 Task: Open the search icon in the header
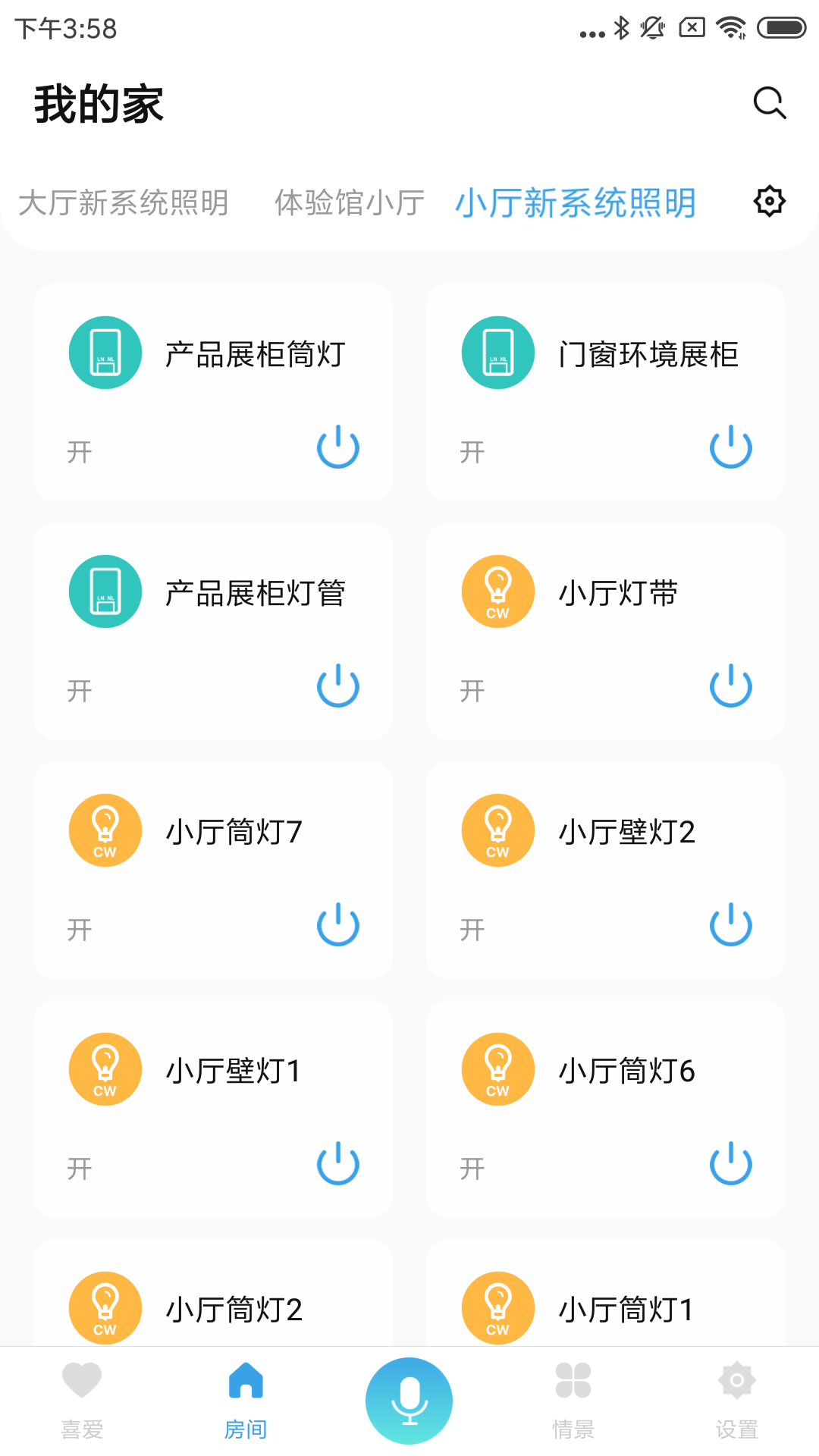[769, 103]
